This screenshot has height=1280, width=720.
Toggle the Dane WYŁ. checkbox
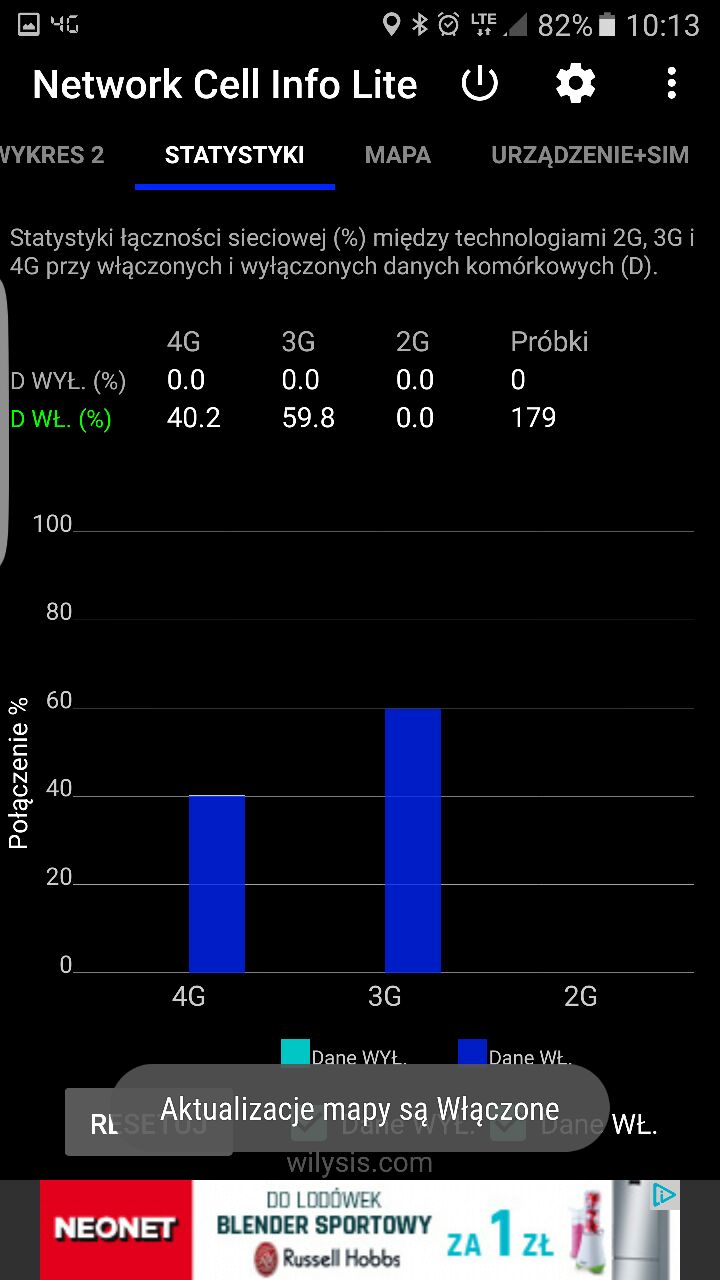309,1124
